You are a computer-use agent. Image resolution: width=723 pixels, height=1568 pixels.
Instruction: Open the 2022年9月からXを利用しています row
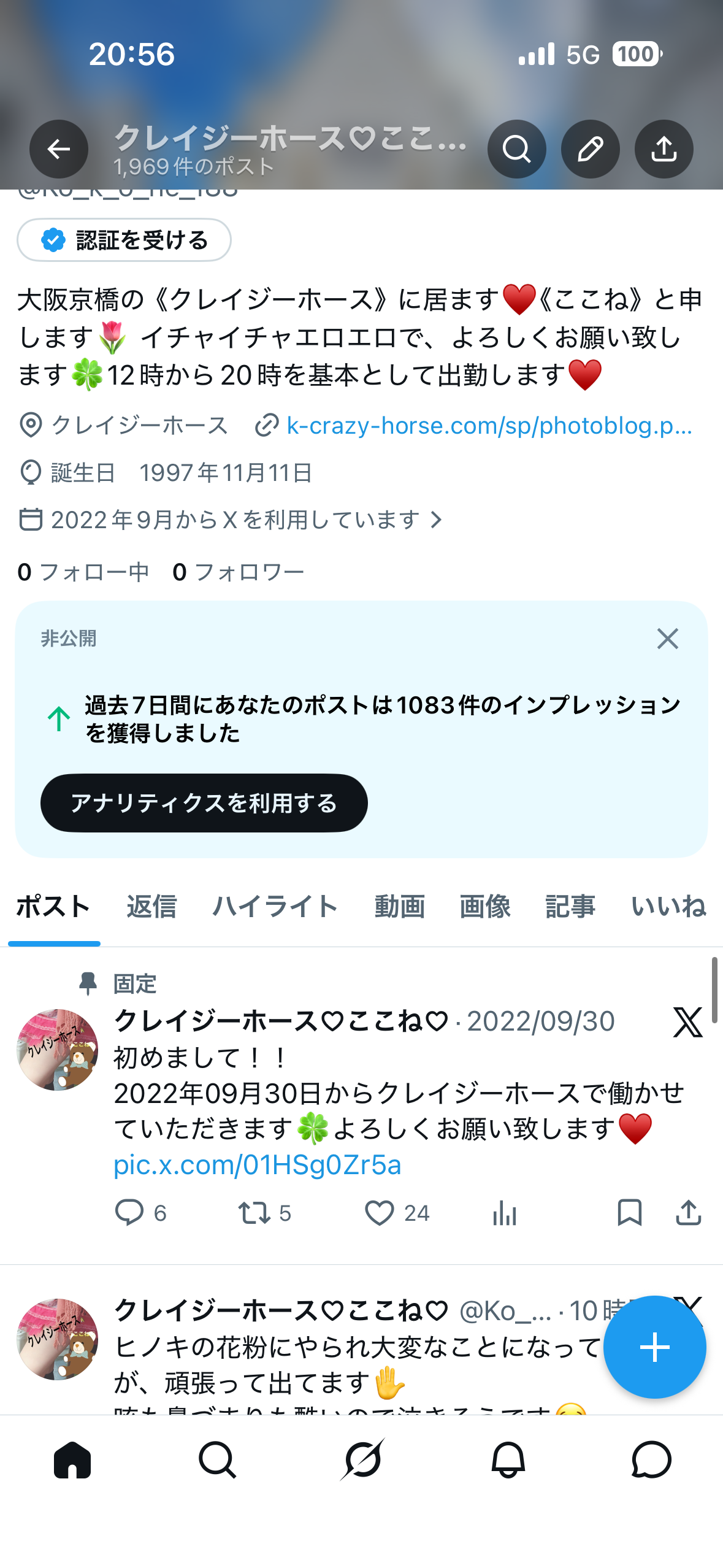[x=233, y=520]
